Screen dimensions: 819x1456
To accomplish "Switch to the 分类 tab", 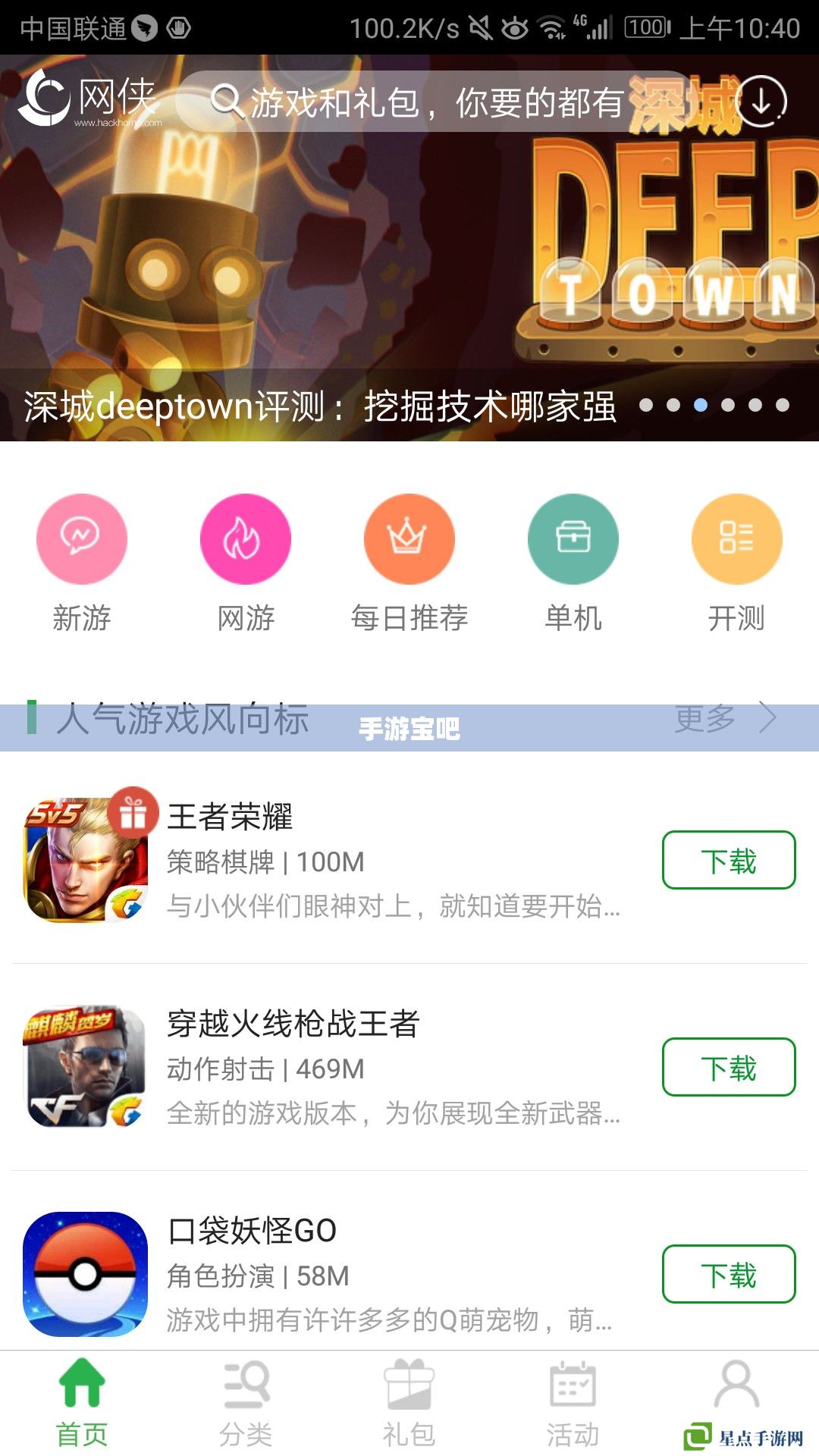I will pyautogui.click(x=246, y=1407).
